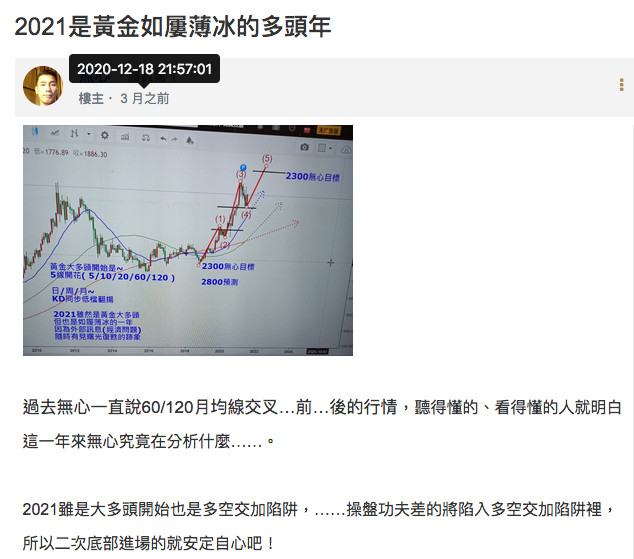Screen dimensions: 634x559
Task: Open the post's three-dot overflow menu
Action: click(622, 86)
